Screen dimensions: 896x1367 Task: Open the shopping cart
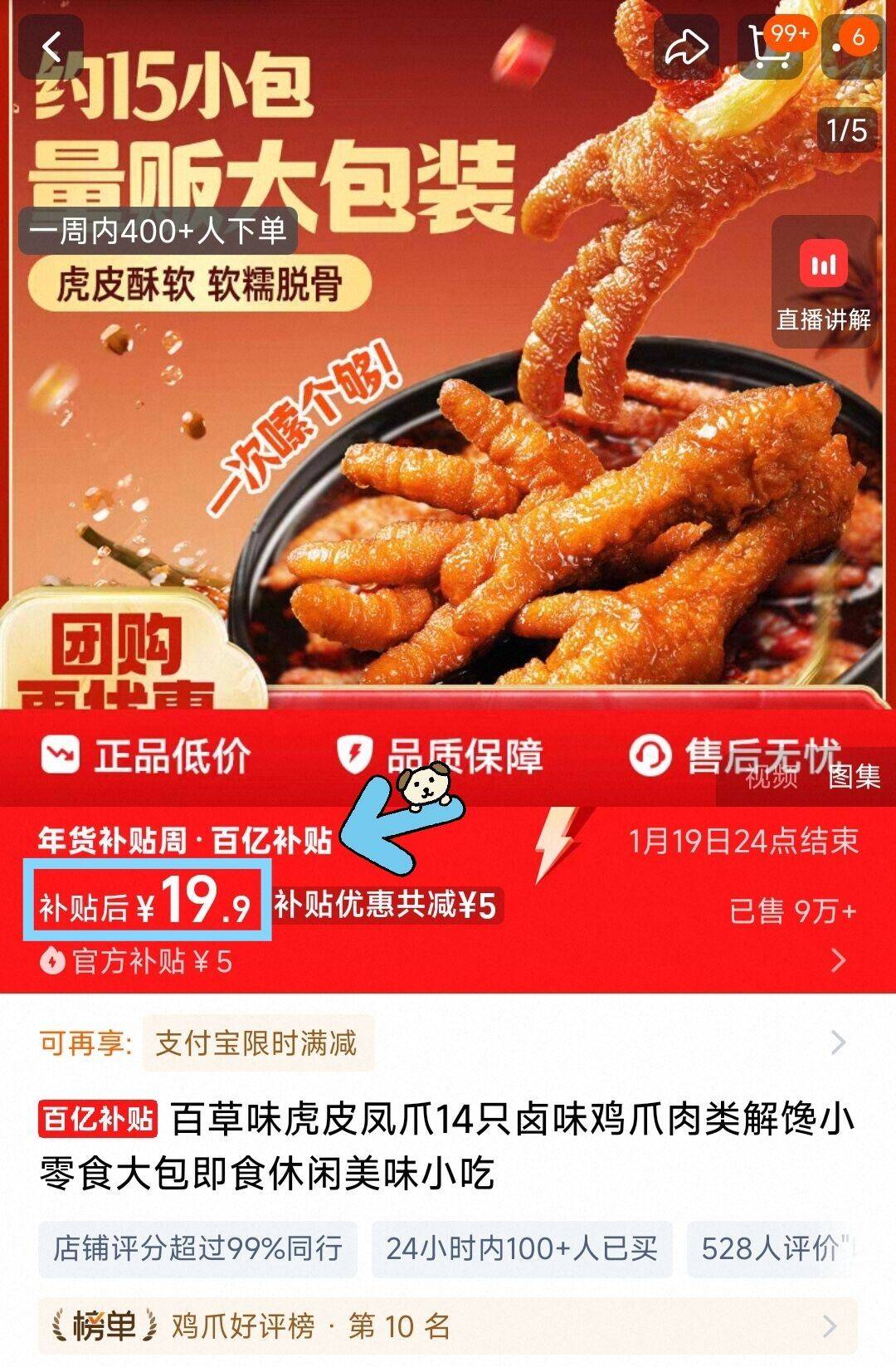pyautogui.click(x=770, y=47)
